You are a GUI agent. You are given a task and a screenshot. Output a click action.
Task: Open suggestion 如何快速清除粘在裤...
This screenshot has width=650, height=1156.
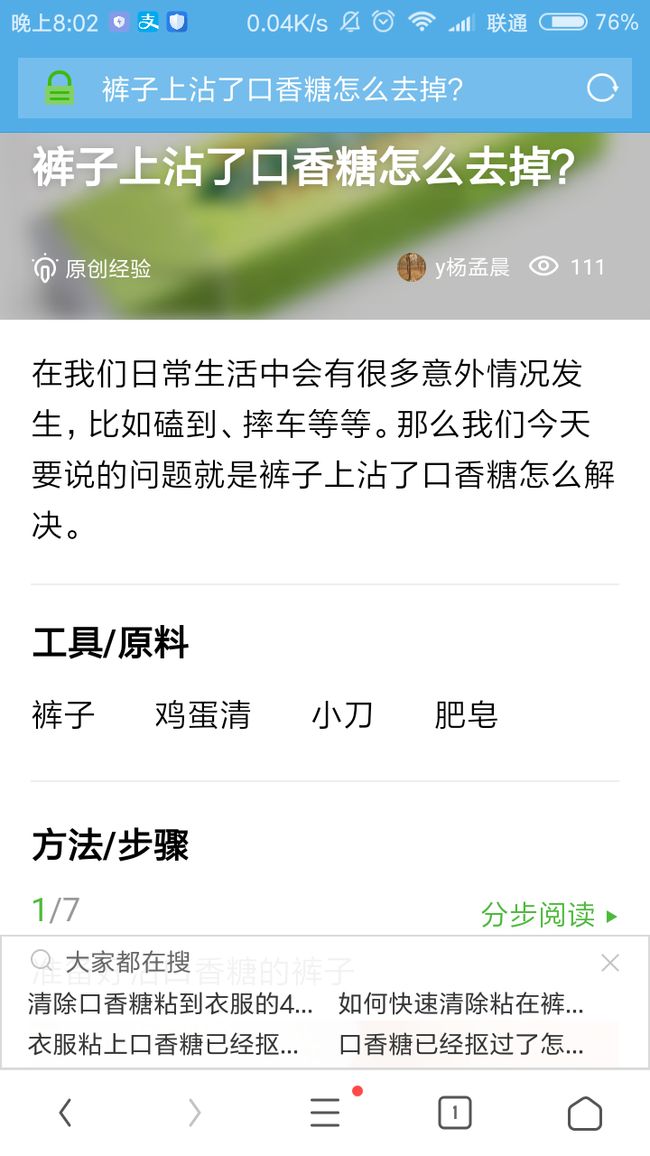pyautogui.click(x=461, y=1003)
